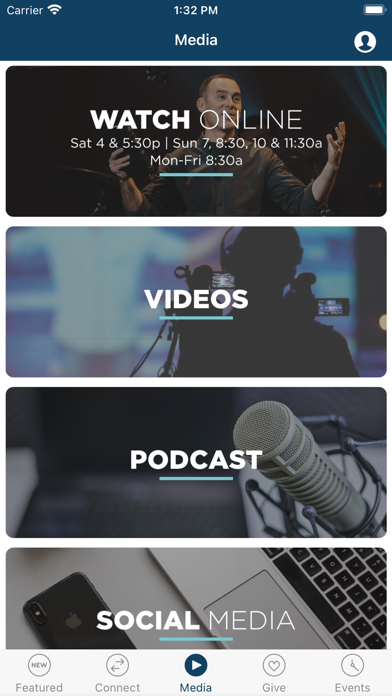This screenshot has width=392, height=696.
Task: Select the Media tab
Action: [196, 674]
